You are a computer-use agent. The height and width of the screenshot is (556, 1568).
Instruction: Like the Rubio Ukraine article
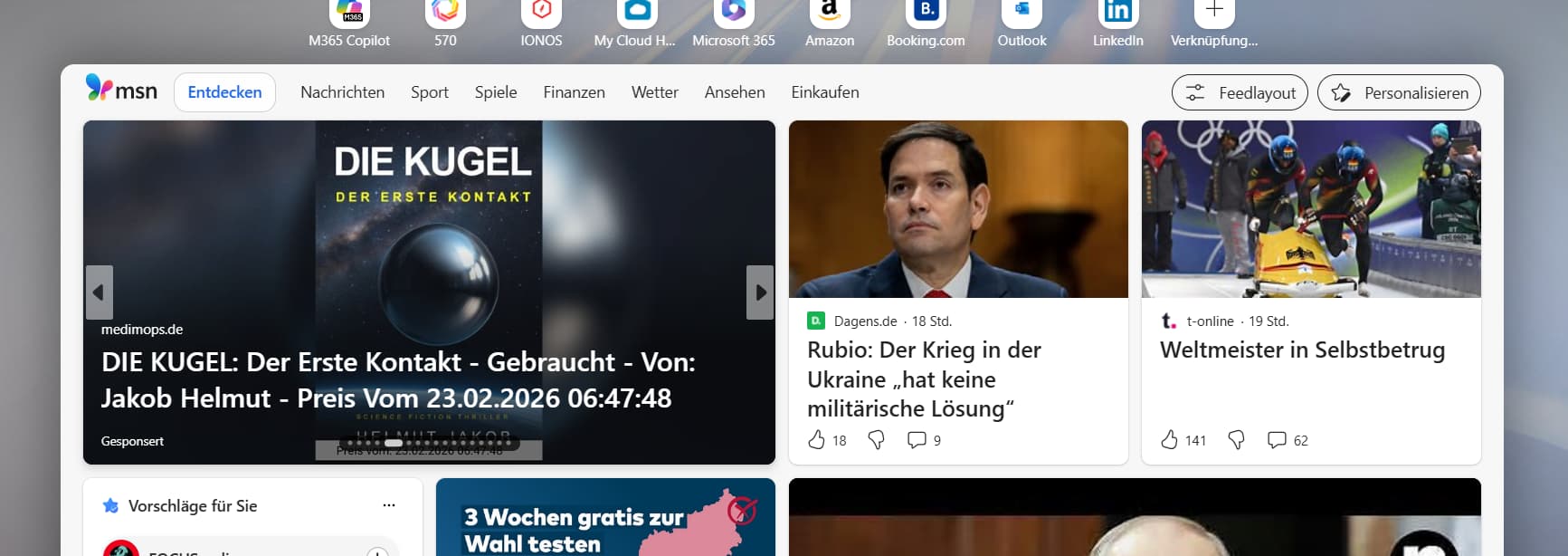point(817,440)
